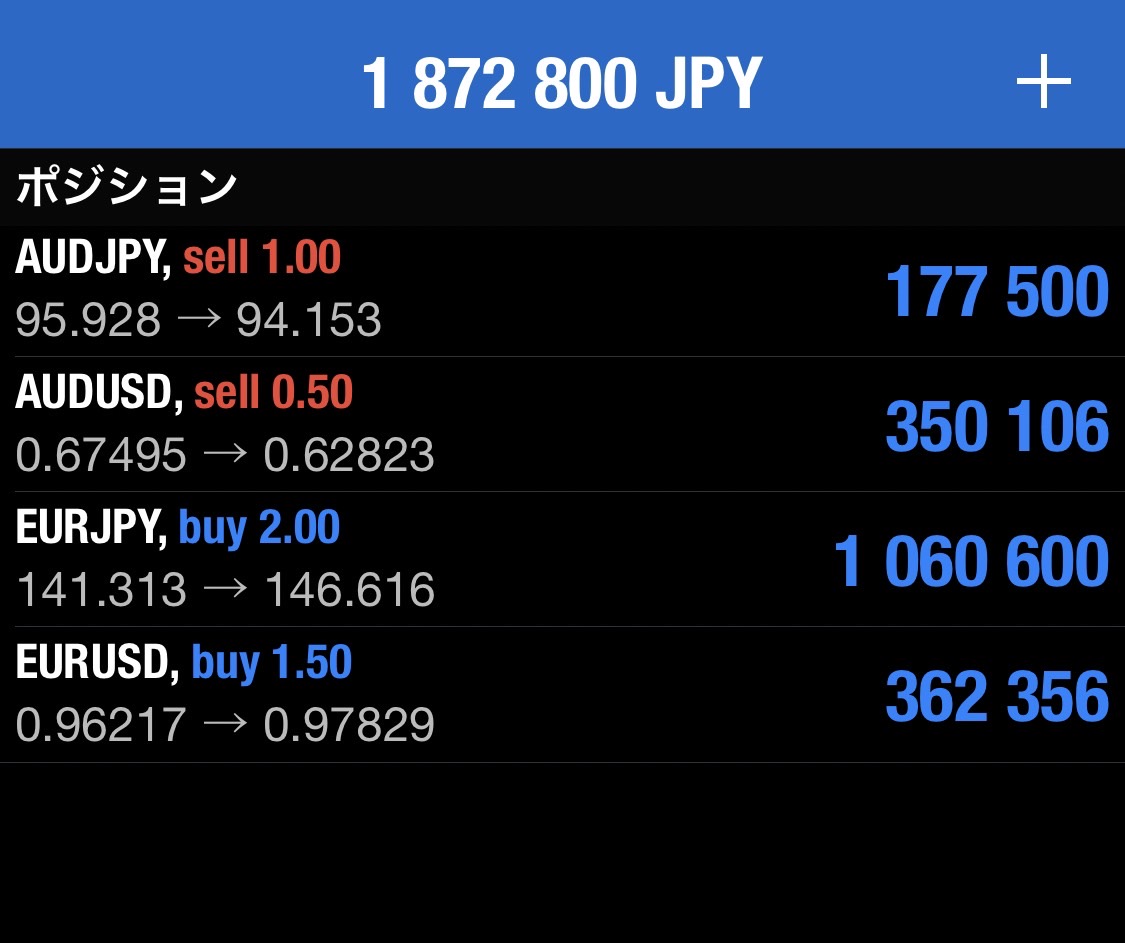This screenshot has width=1125, height=943.
Task: Select the AUDUSD sell 0.50 position
Action: coord(562,425)
